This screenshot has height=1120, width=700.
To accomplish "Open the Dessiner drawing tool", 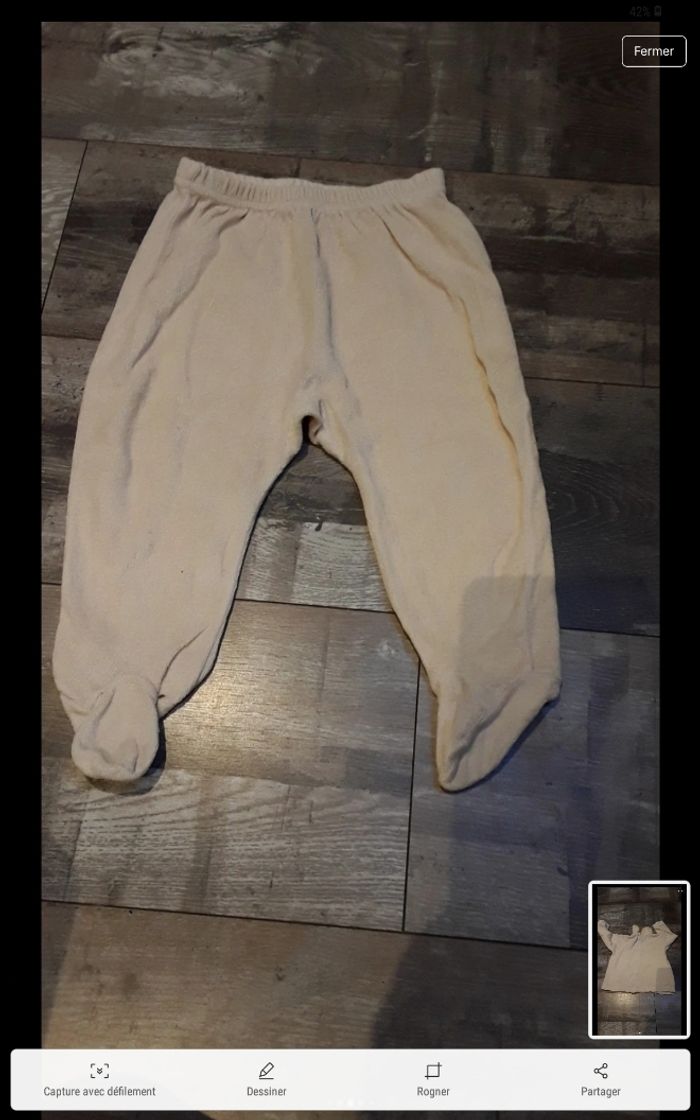I will (x=266, y=1078).
